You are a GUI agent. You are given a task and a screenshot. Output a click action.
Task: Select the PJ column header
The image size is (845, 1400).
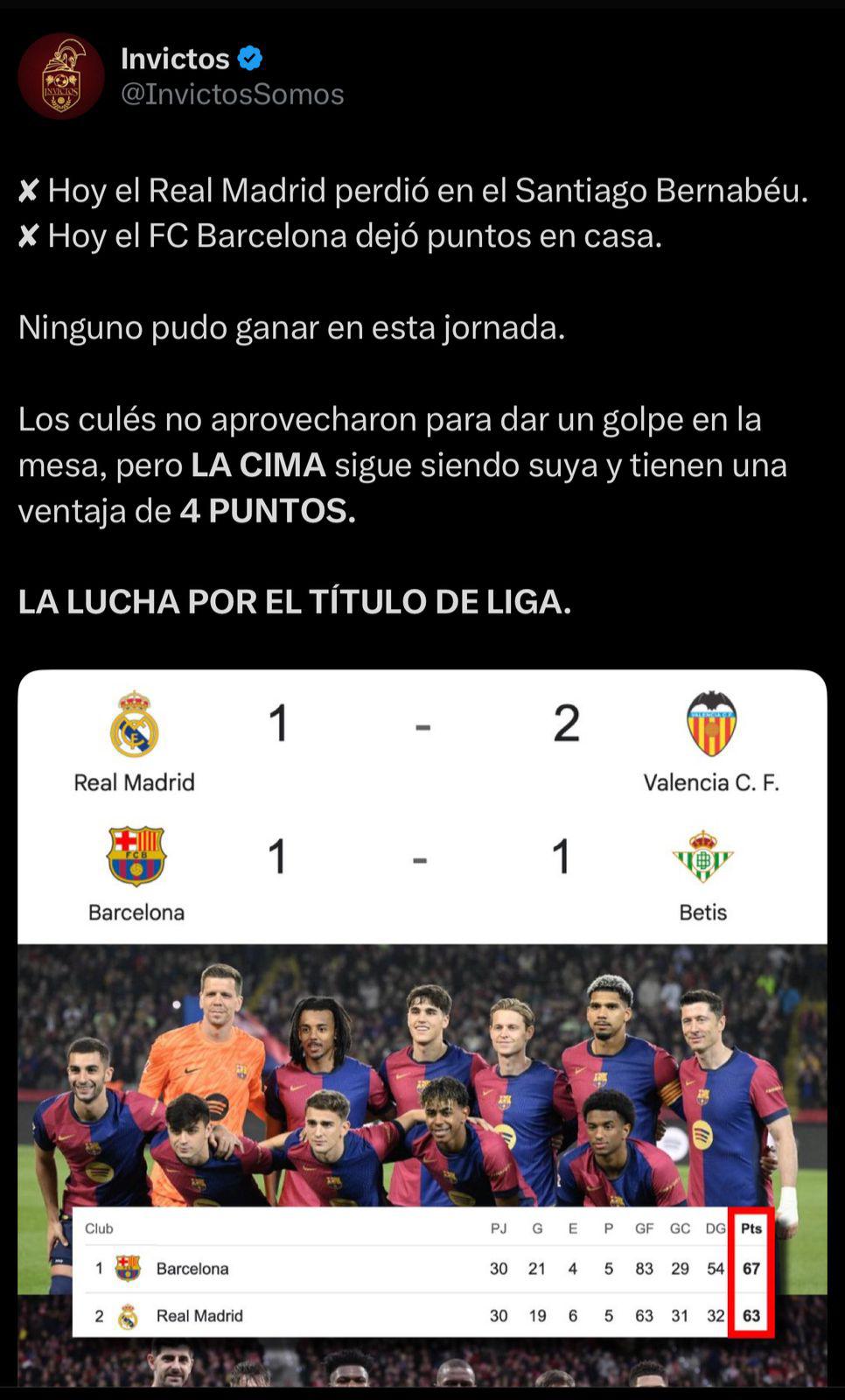(495, 1228)
